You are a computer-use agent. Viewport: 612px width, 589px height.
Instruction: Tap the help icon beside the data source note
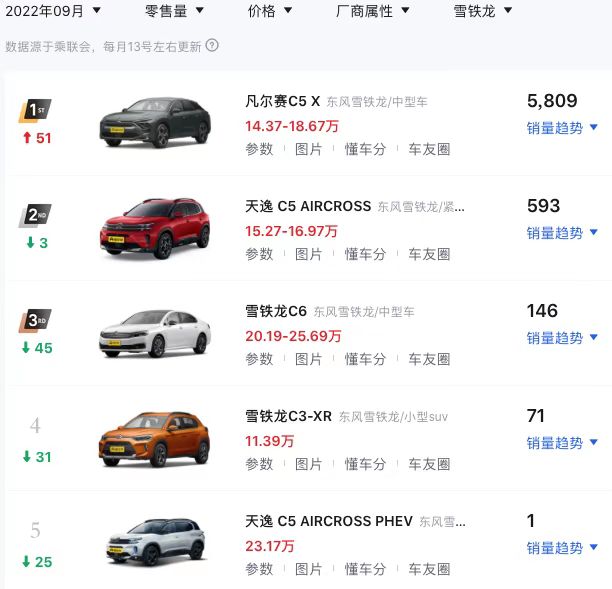click(x=212, y=45)
